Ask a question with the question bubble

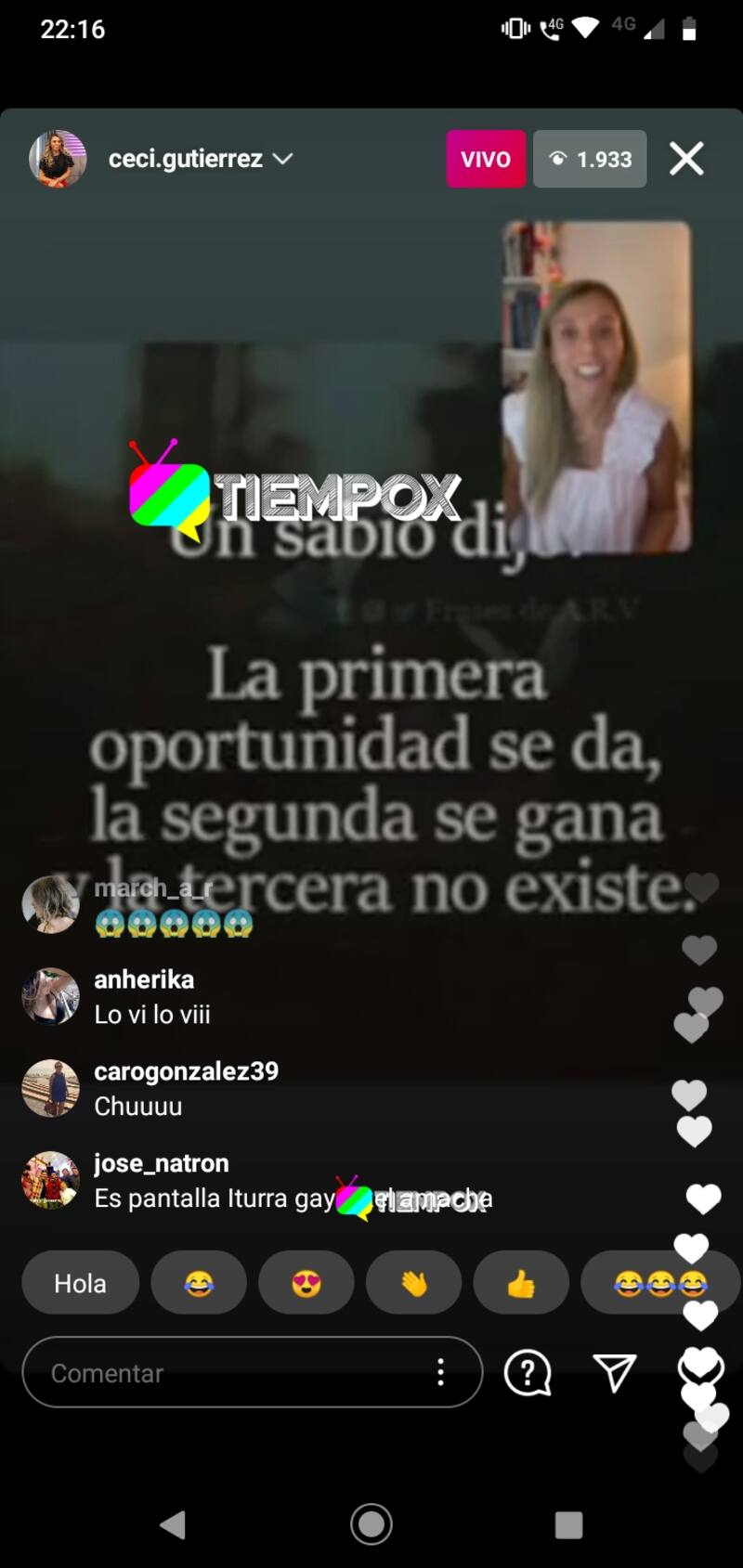(x=528, y=1372)
